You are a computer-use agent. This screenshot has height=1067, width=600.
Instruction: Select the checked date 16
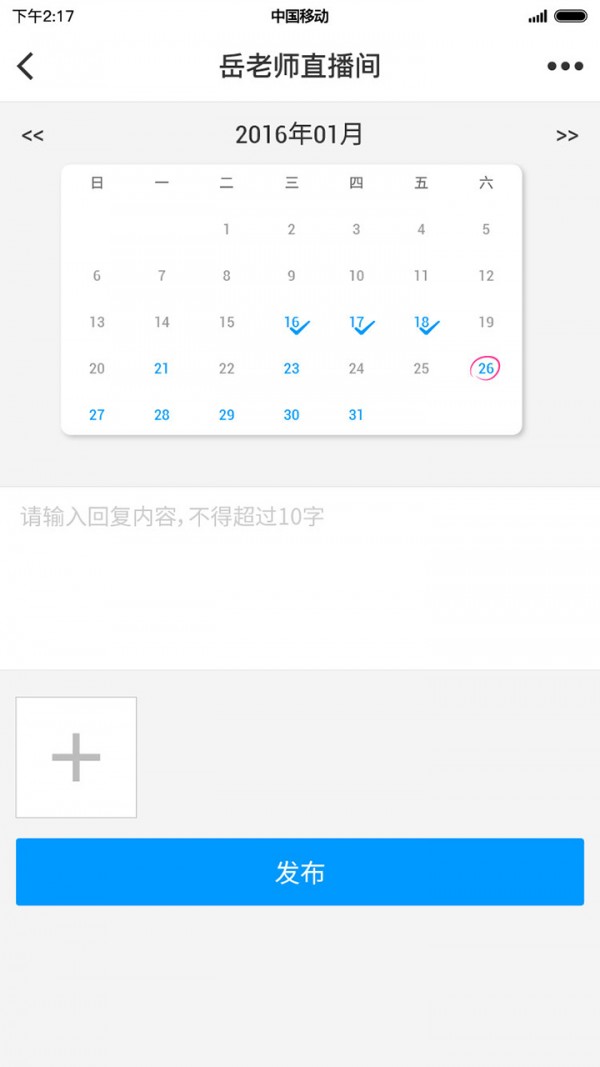click(292, 322)
